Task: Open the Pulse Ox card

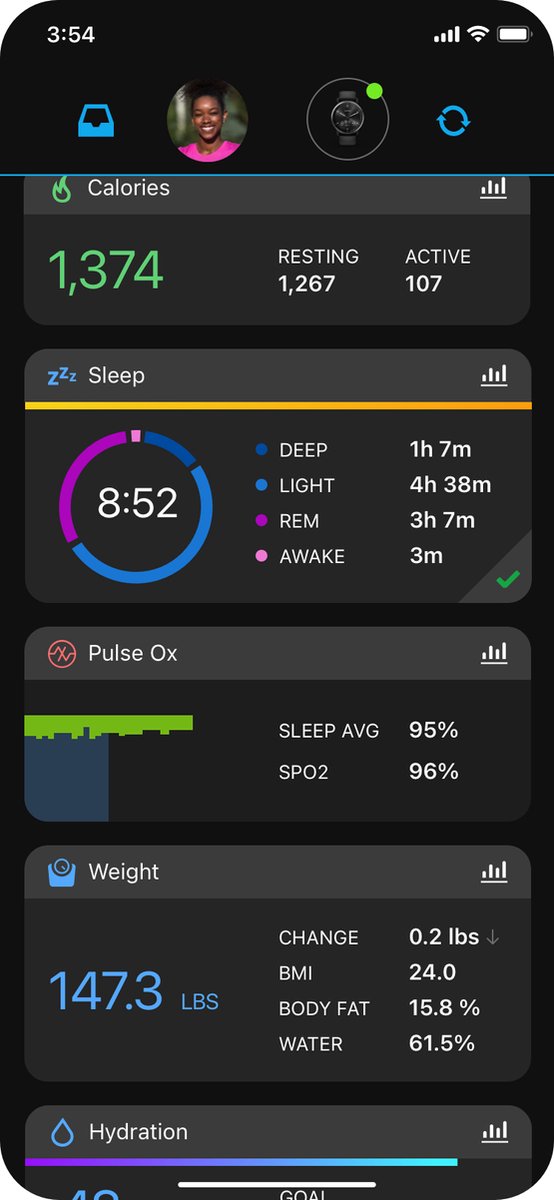Action: pos(277,724)
